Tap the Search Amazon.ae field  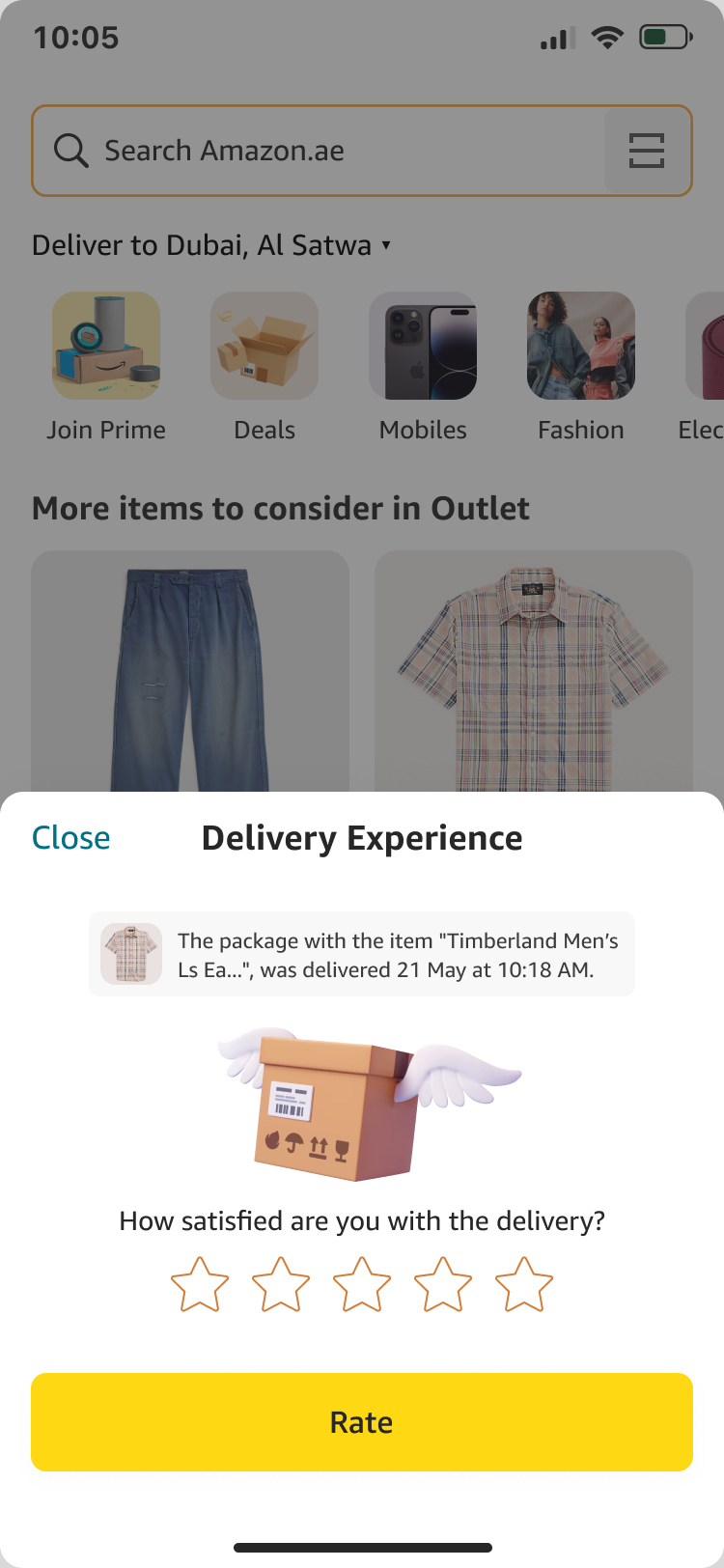(319, 151)
